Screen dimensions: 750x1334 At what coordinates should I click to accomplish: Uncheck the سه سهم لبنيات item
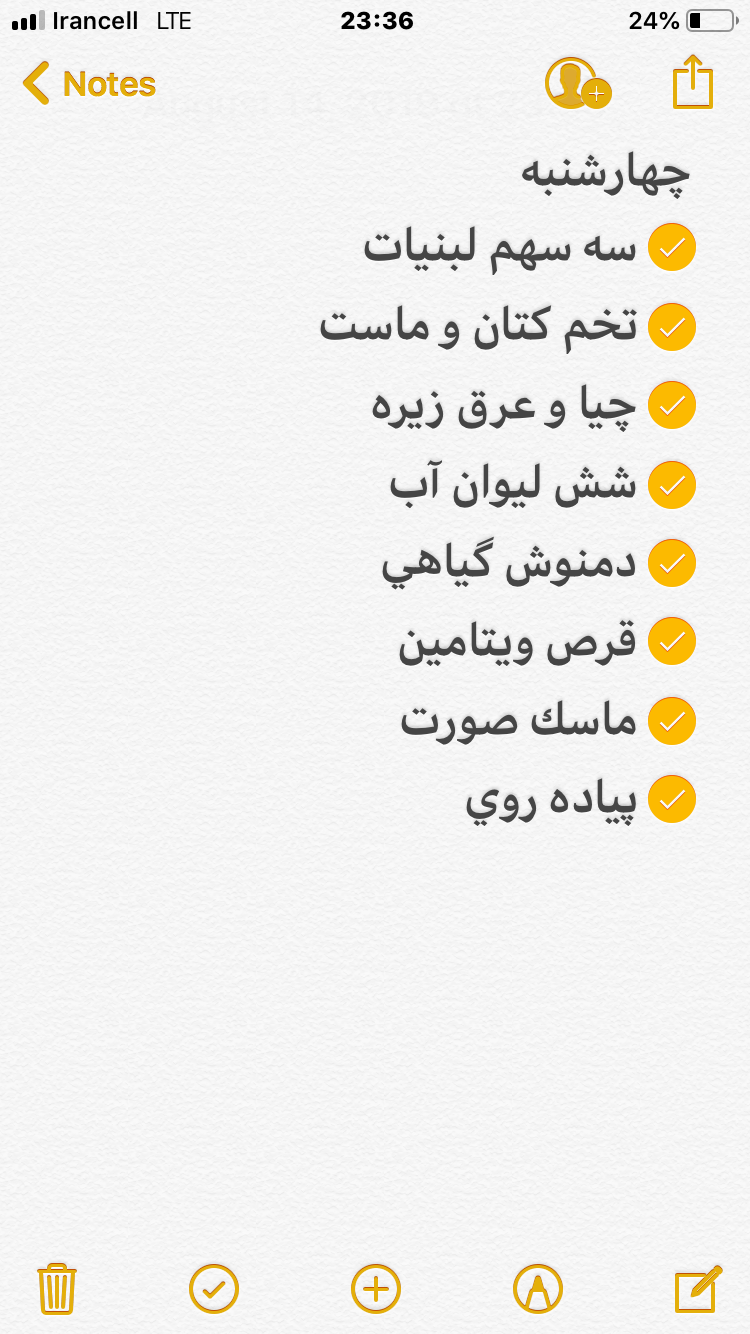672,247
